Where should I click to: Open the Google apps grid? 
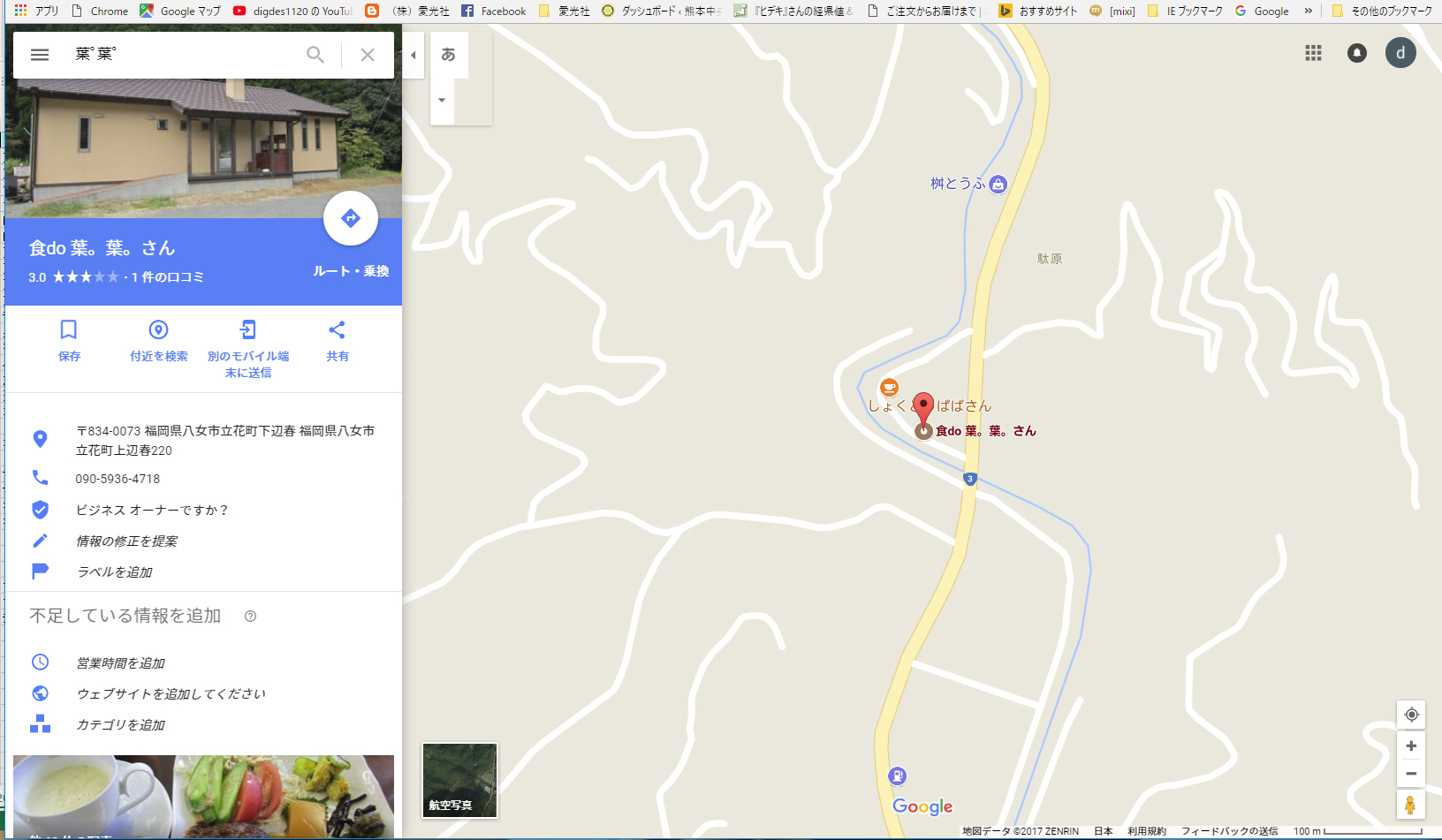pyautogui.click(x=1313, y=53)
